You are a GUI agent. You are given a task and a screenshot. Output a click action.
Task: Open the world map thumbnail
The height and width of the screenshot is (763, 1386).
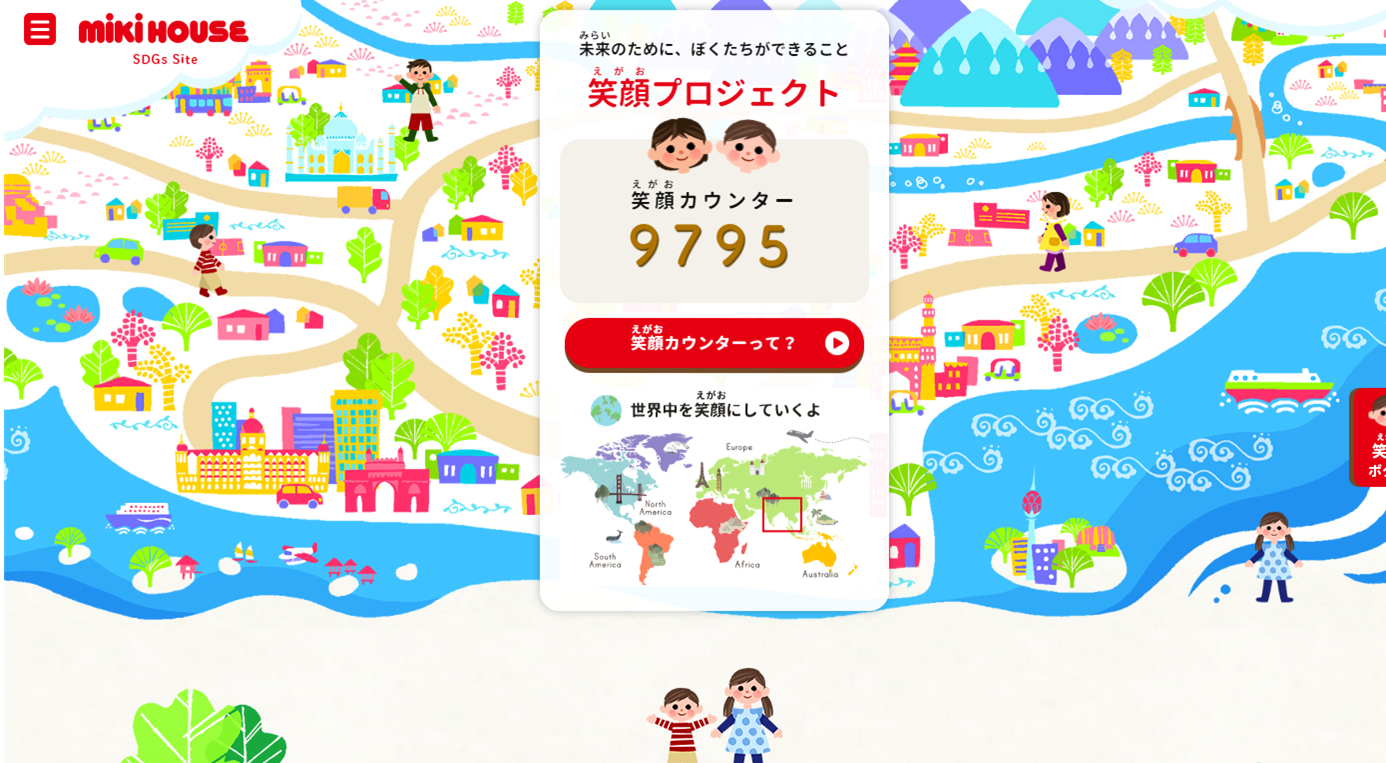coord(714,508)
